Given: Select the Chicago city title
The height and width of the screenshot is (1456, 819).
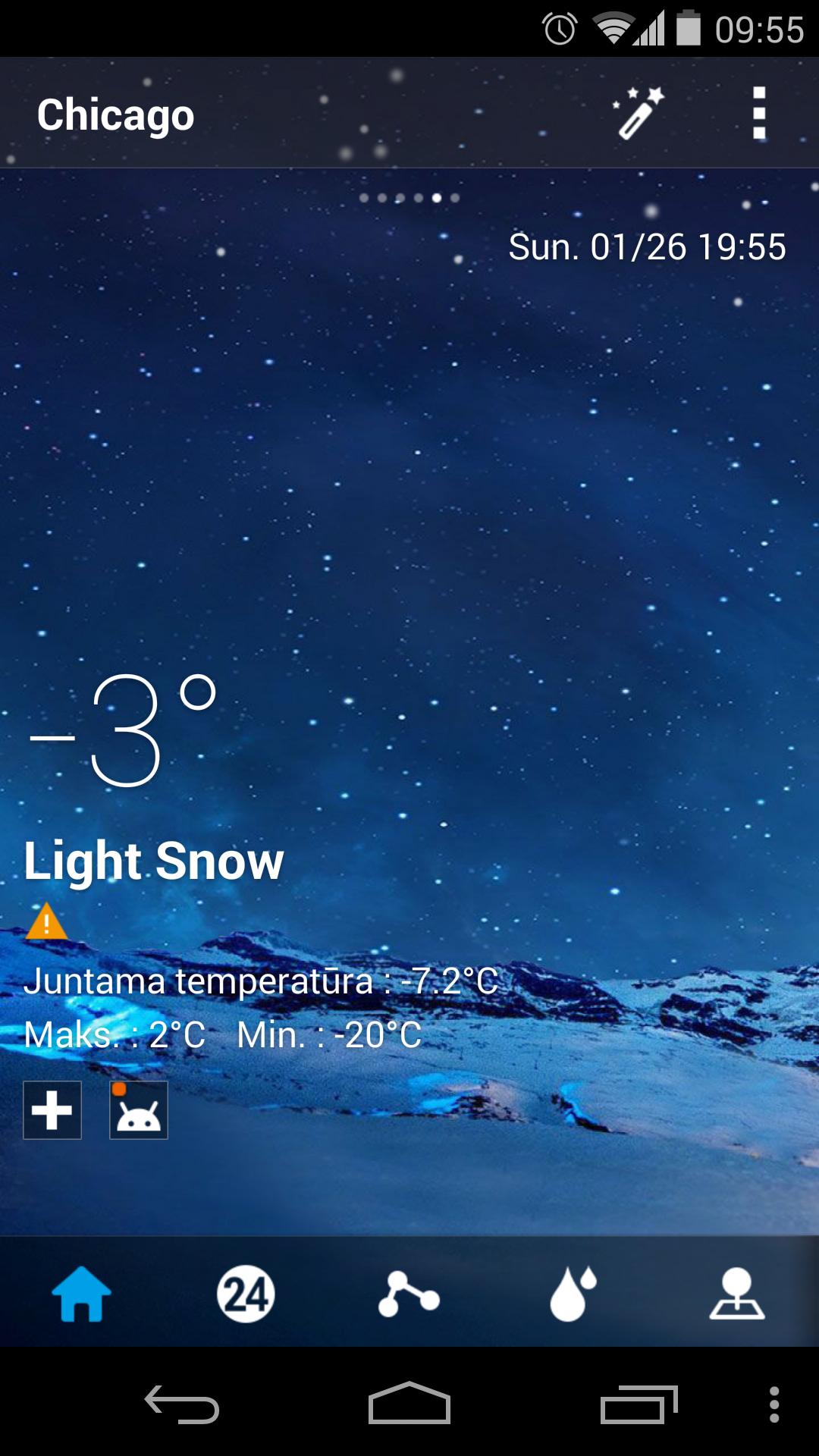Looking at the screenshot, I should pyautogui.click(x=115, y=114).
